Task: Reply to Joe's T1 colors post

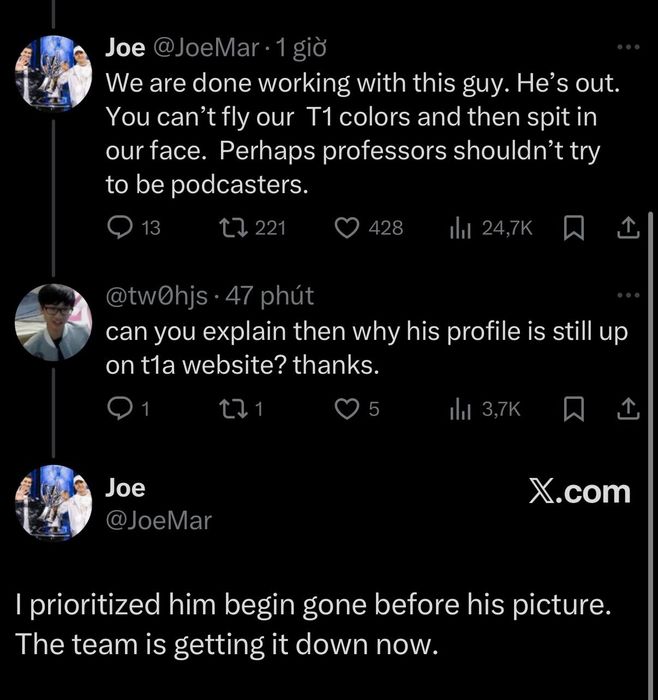Action: point(119,228)
